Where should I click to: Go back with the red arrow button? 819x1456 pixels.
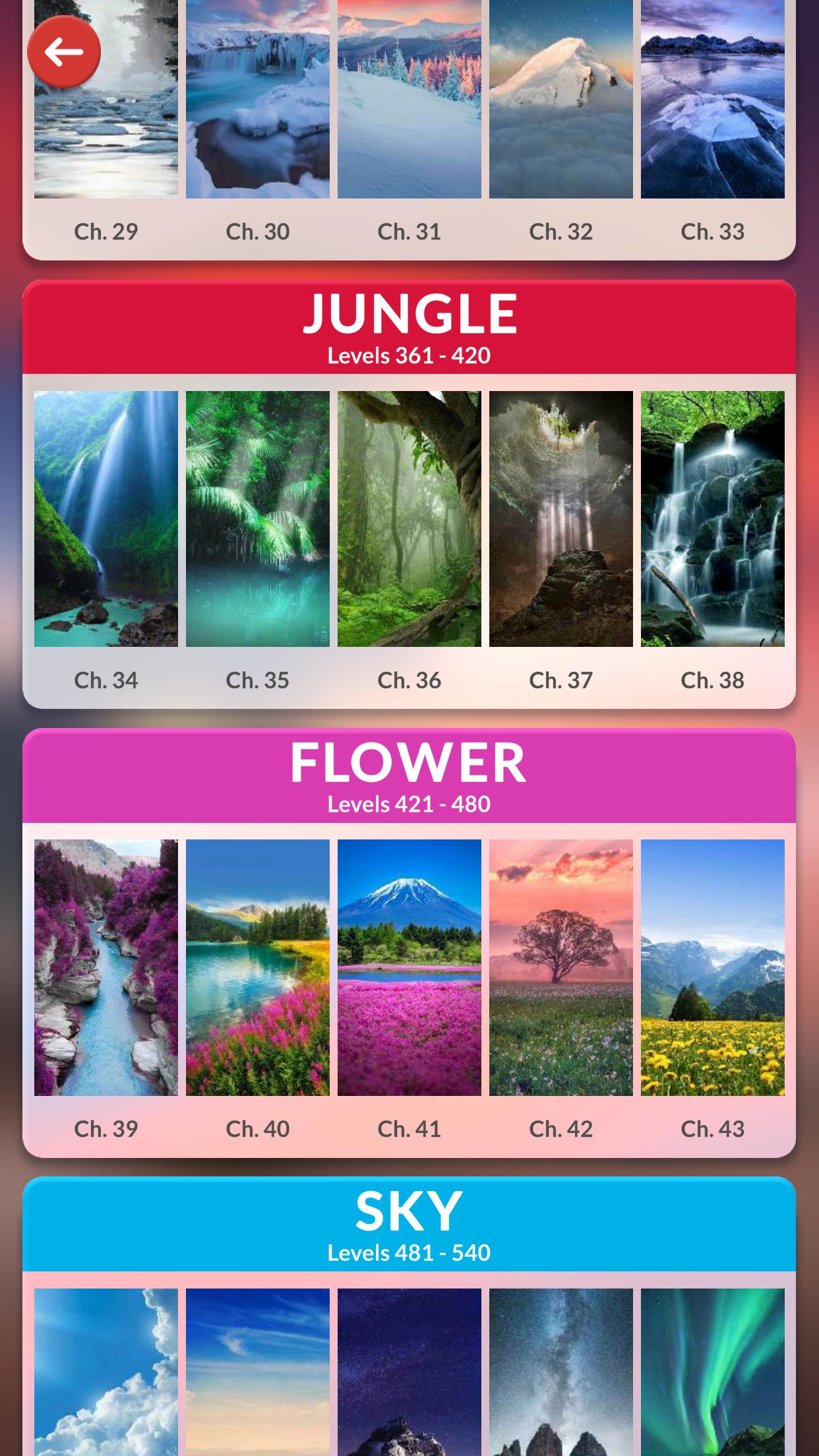(64, 52)
